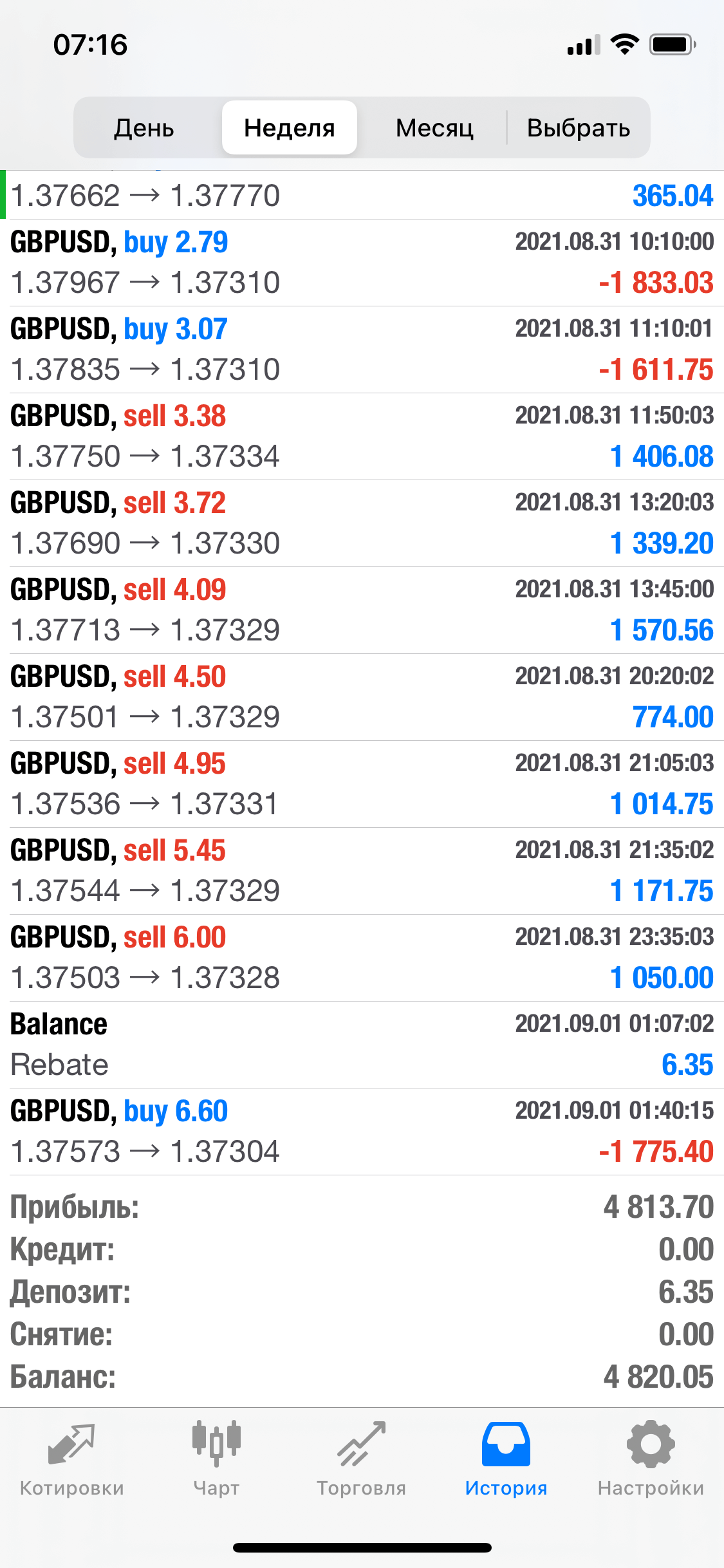Show history for Месяц
The image size is (724, 1568).
point(434,127)
